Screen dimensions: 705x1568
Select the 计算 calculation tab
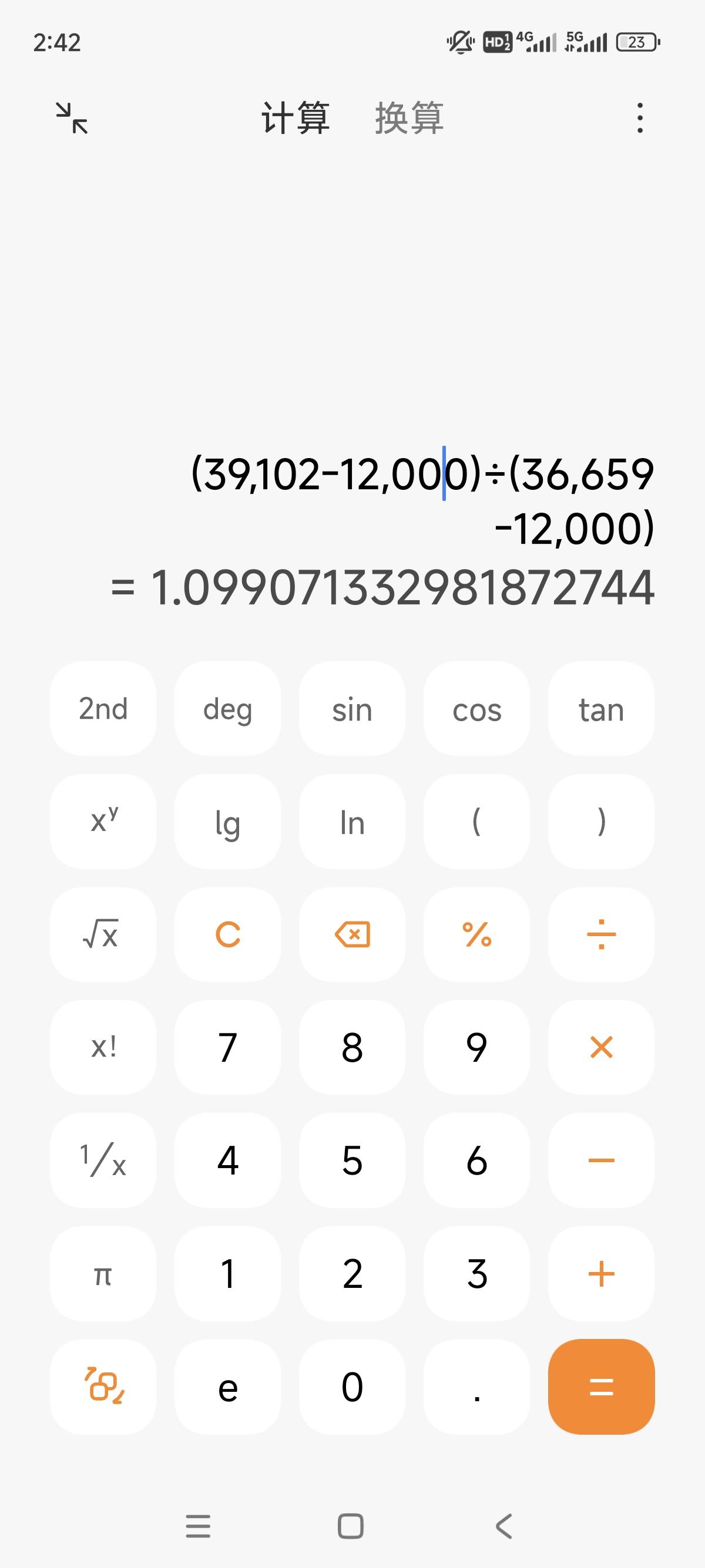coord(296,117)
